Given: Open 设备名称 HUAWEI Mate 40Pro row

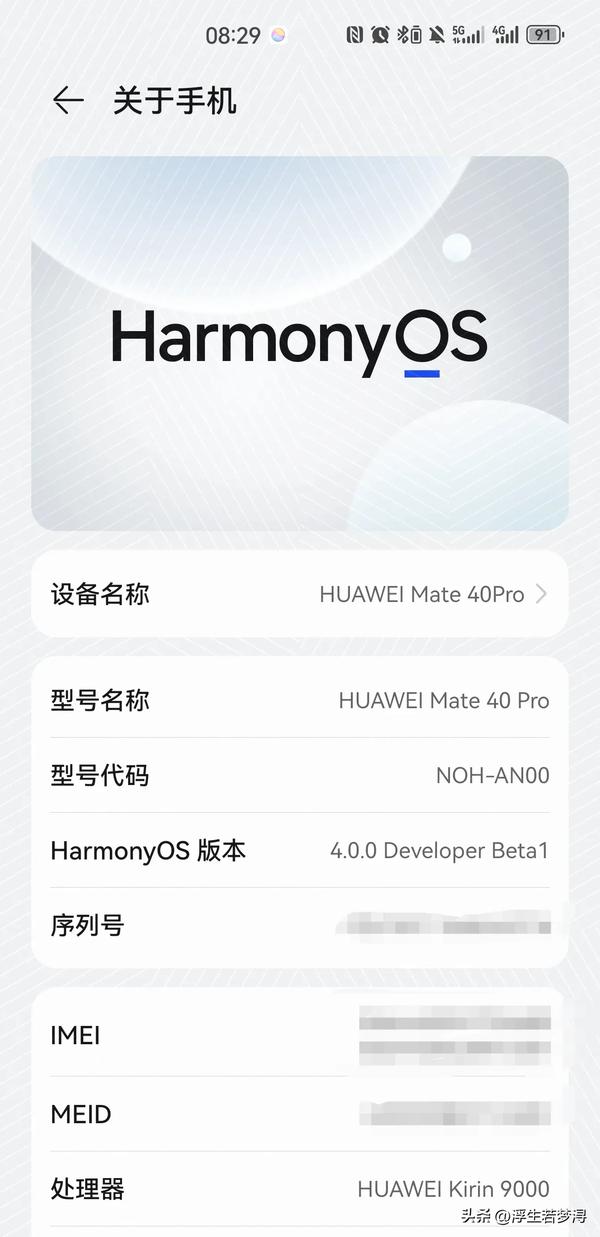Looking at the screenshot, I should click(x=300, y=594).
